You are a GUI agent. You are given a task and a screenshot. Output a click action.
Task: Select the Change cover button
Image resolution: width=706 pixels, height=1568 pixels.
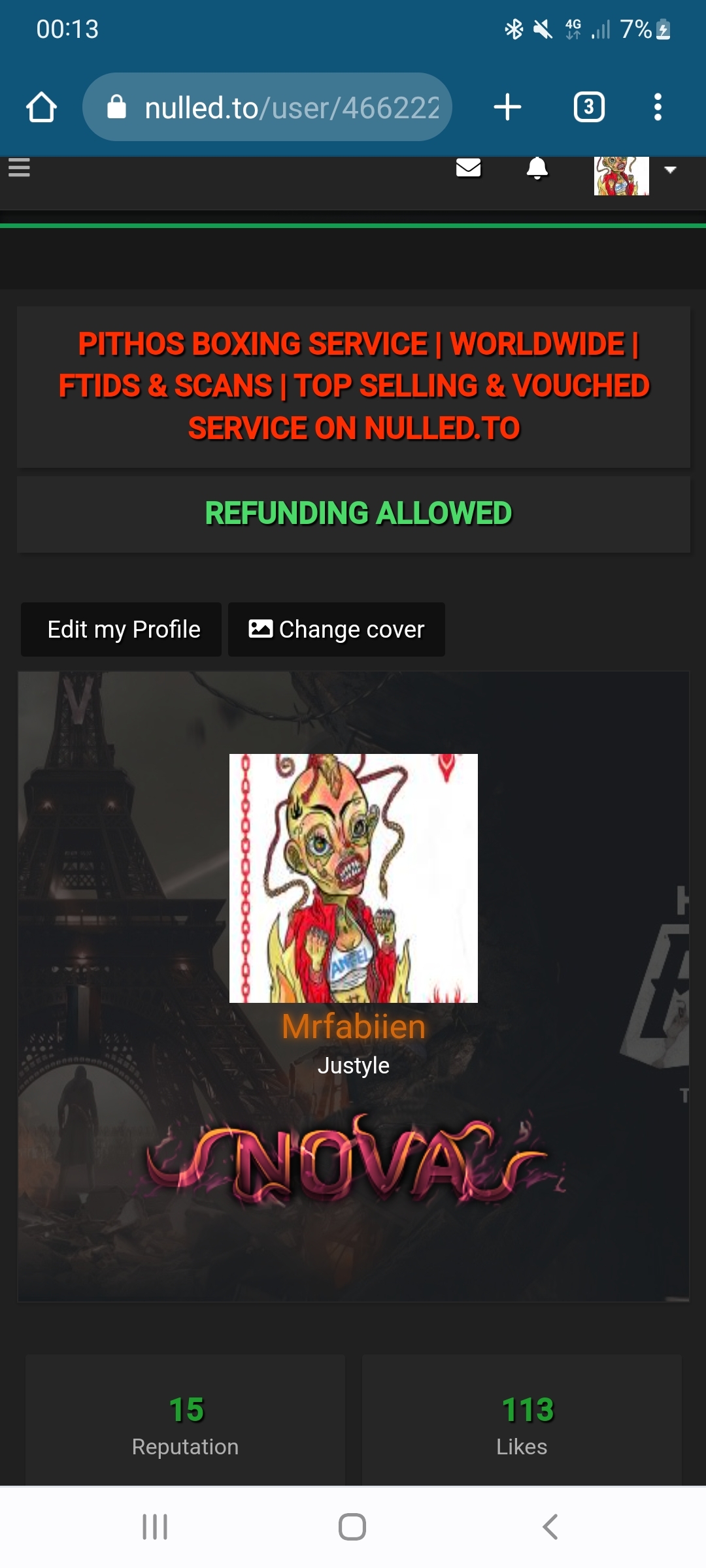tap(337, 630)
